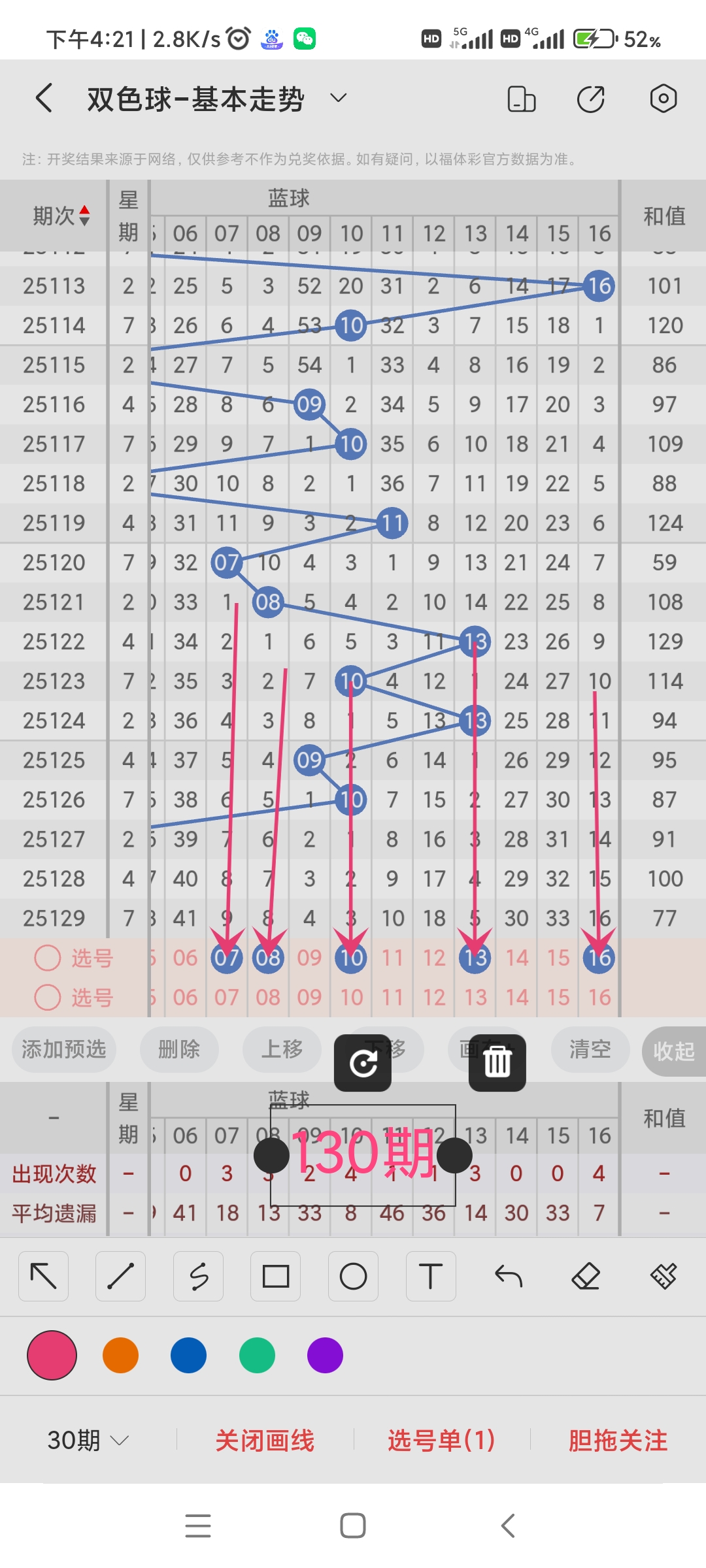Select the circle drawing tool
Screen dimensions: 706x1568
(x=353, y=1275)
